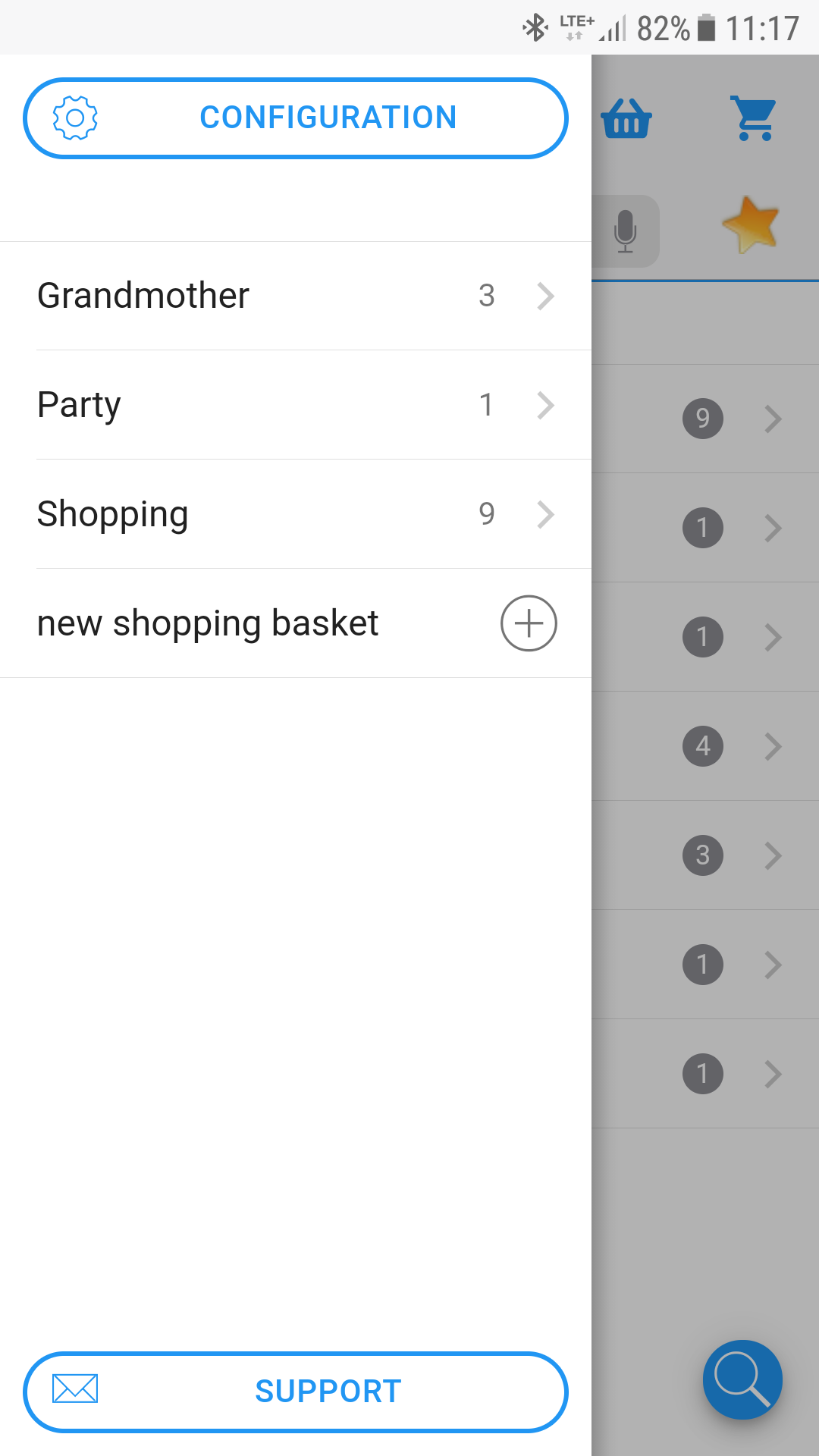Open the Configuration settings button

296,118
